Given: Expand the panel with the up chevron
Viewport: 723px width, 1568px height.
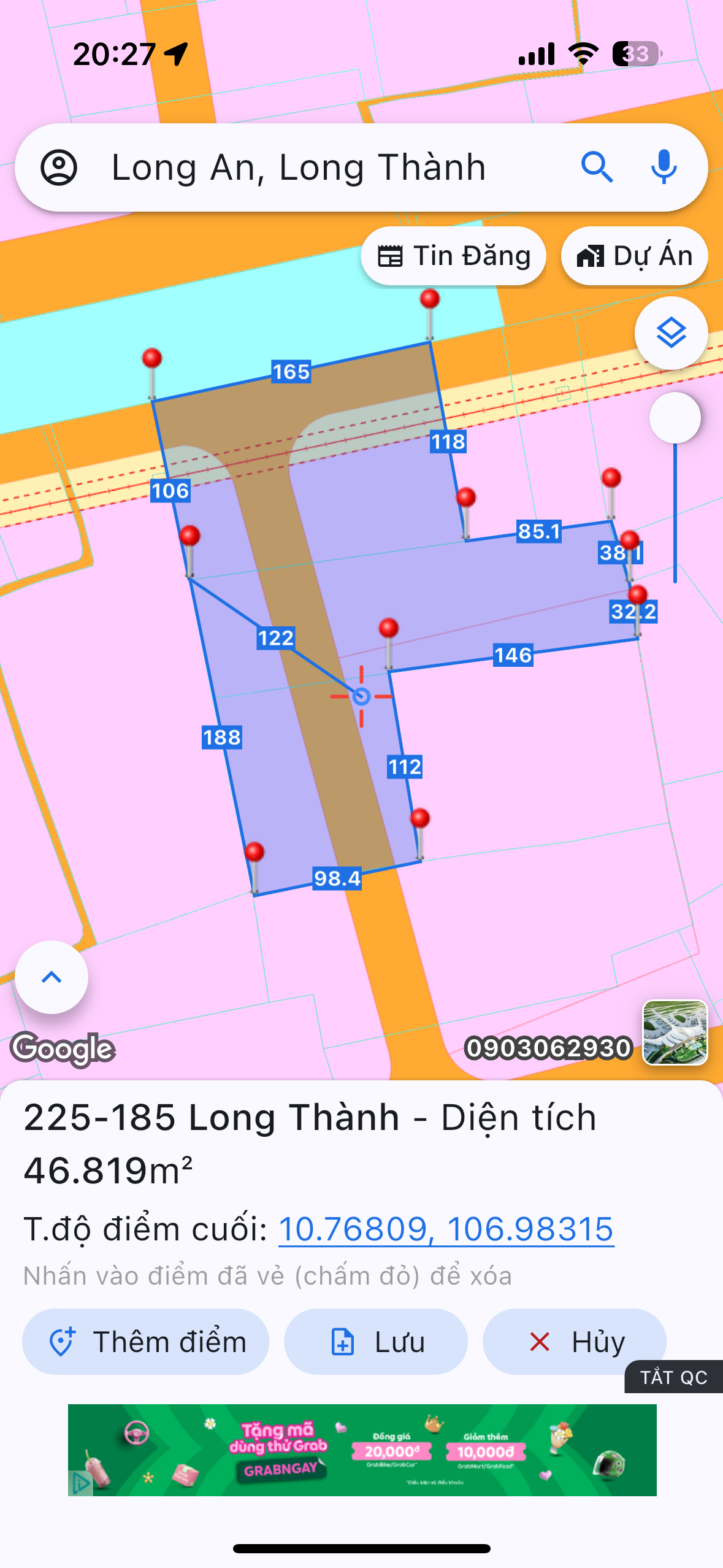Looking at the screenshot, I should click(52, 977).
